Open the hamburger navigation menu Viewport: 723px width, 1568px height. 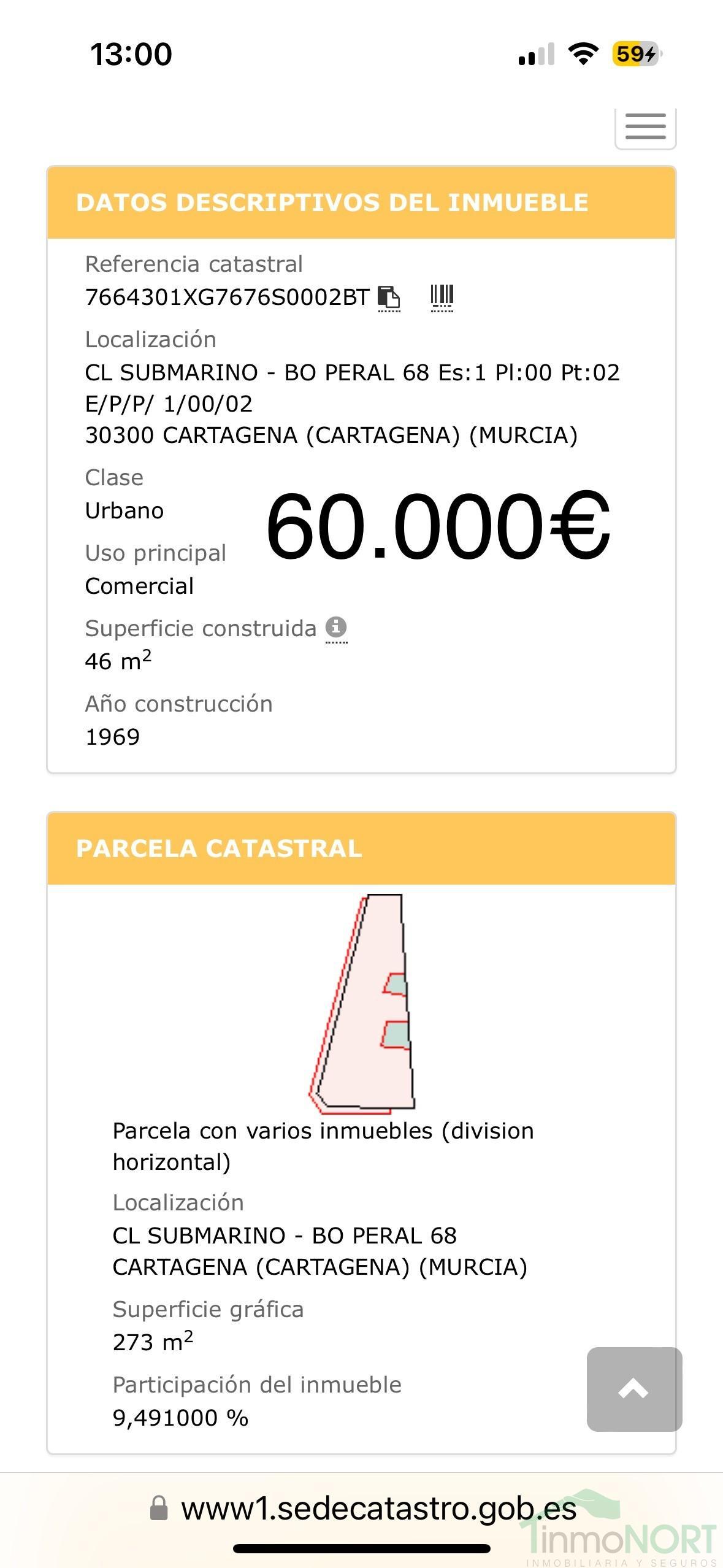point(645,127)
